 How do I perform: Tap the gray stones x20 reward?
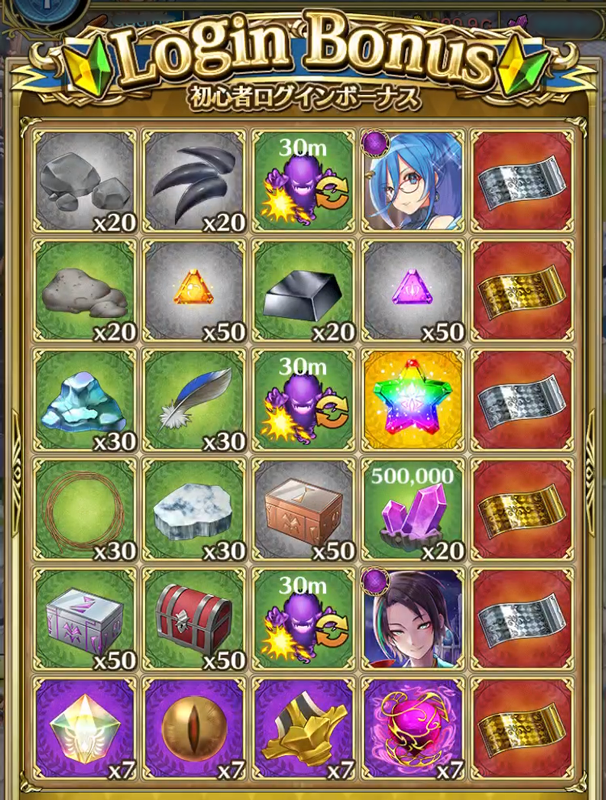click(x=85, y=180)
